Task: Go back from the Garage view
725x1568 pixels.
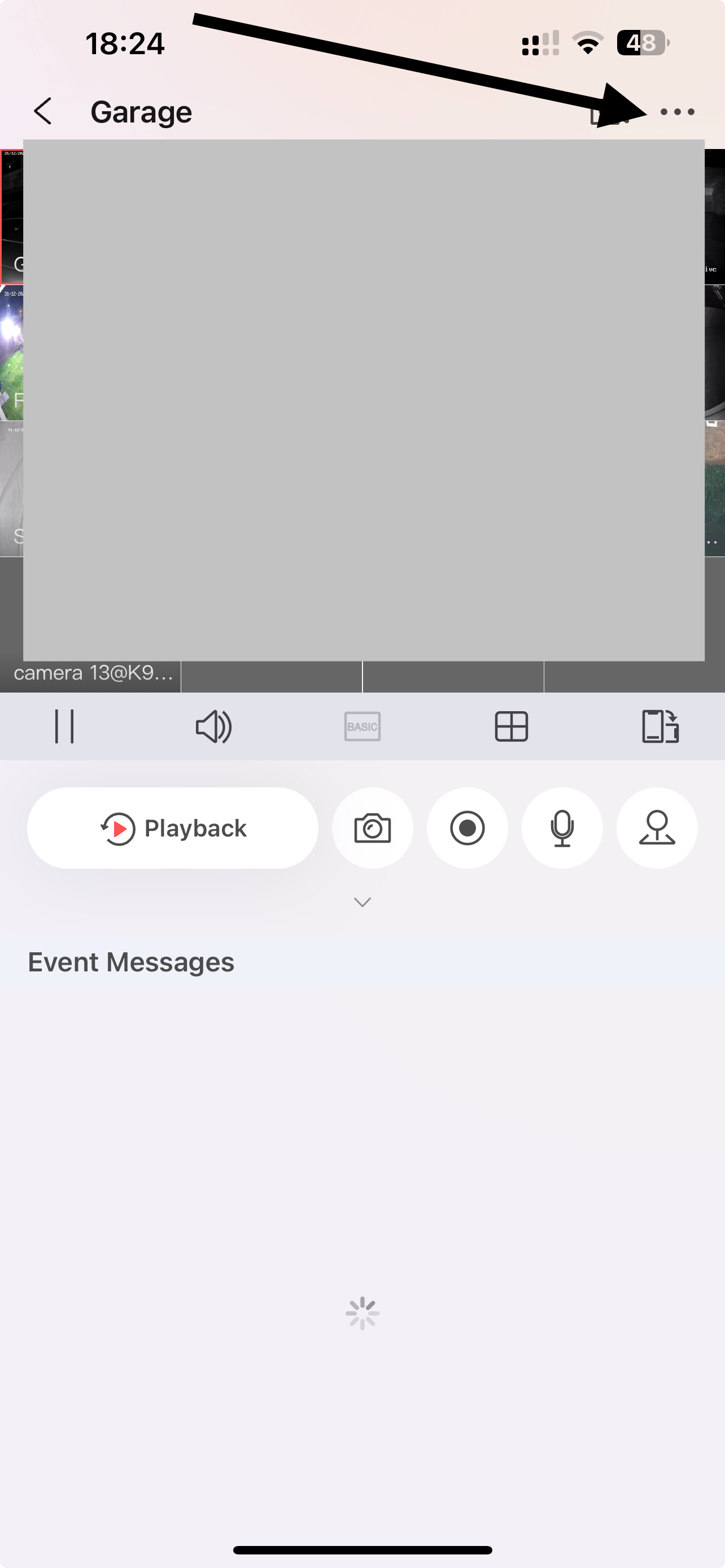Action: tap(43, 111)
